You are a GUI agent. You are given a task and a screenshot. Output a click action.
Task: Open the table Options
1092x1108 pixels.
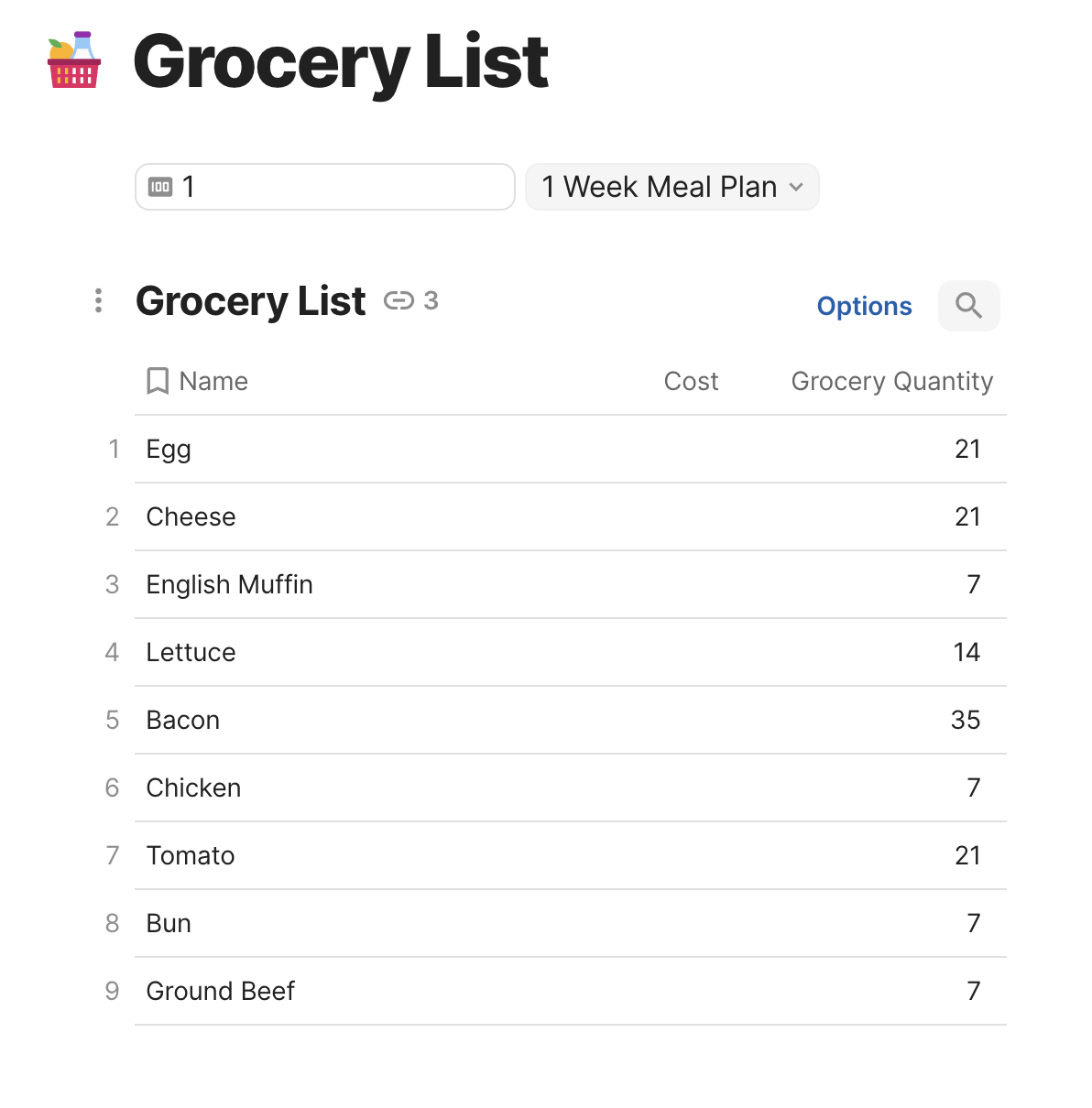[864, 306]
